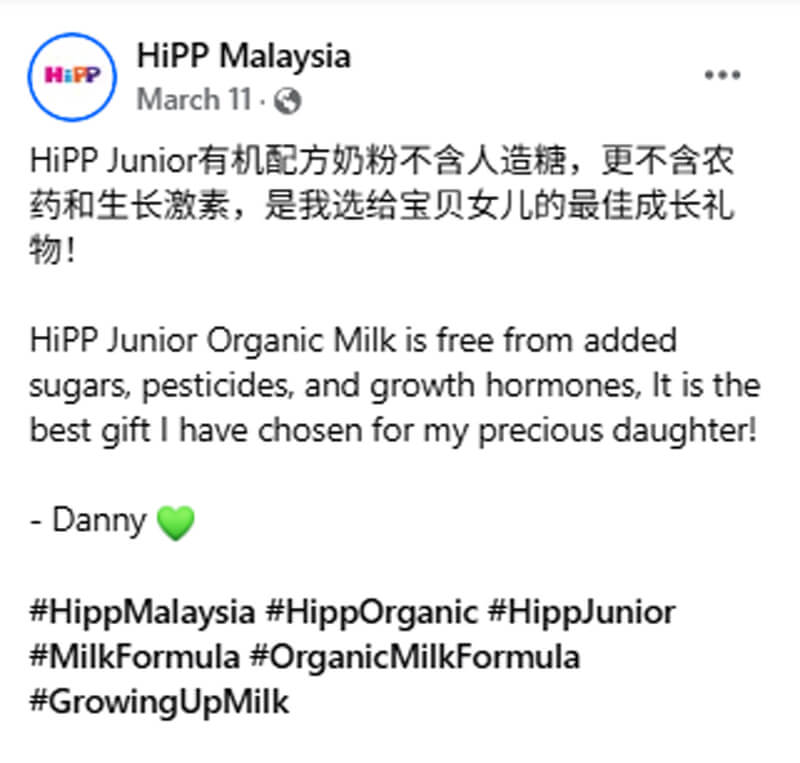Open the #HippOrganic hashtag

(372, 611)
